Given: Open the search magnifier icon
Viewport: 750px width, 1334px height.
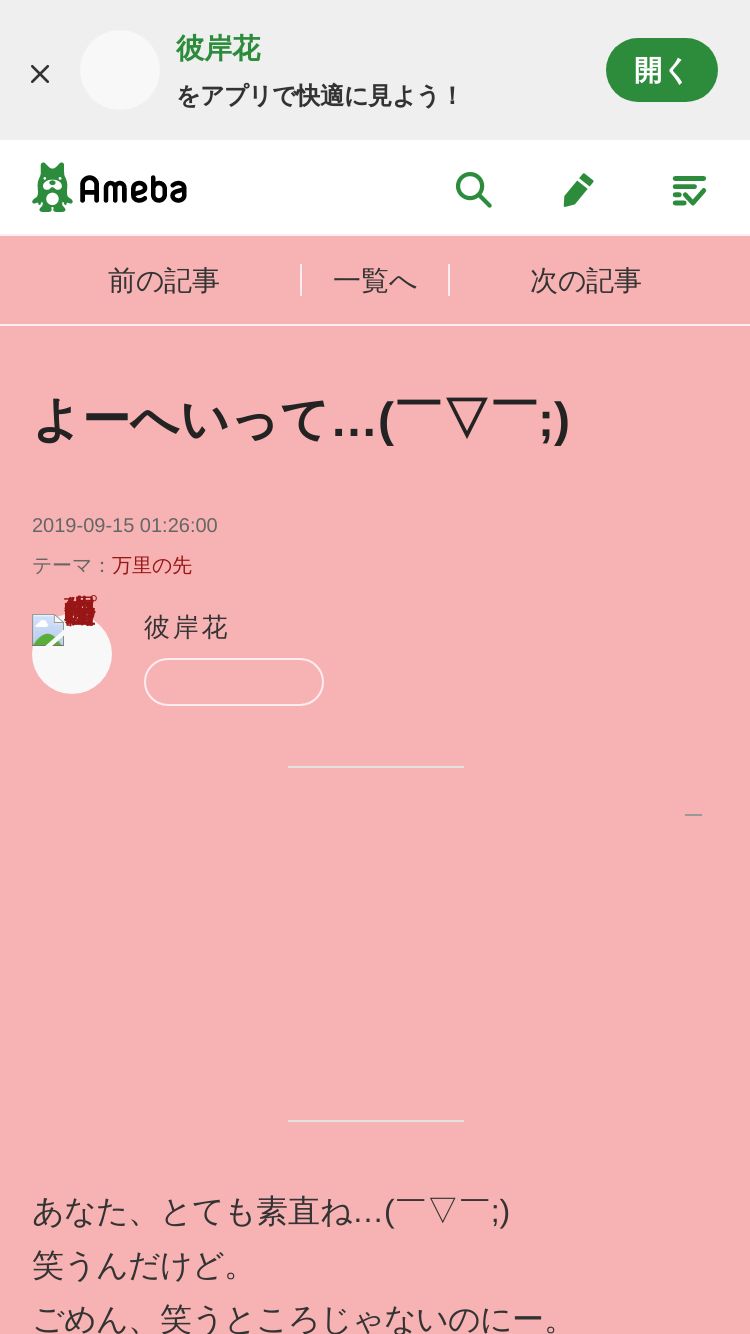Looking at the screenshot, I should click(x=473, y=189).
